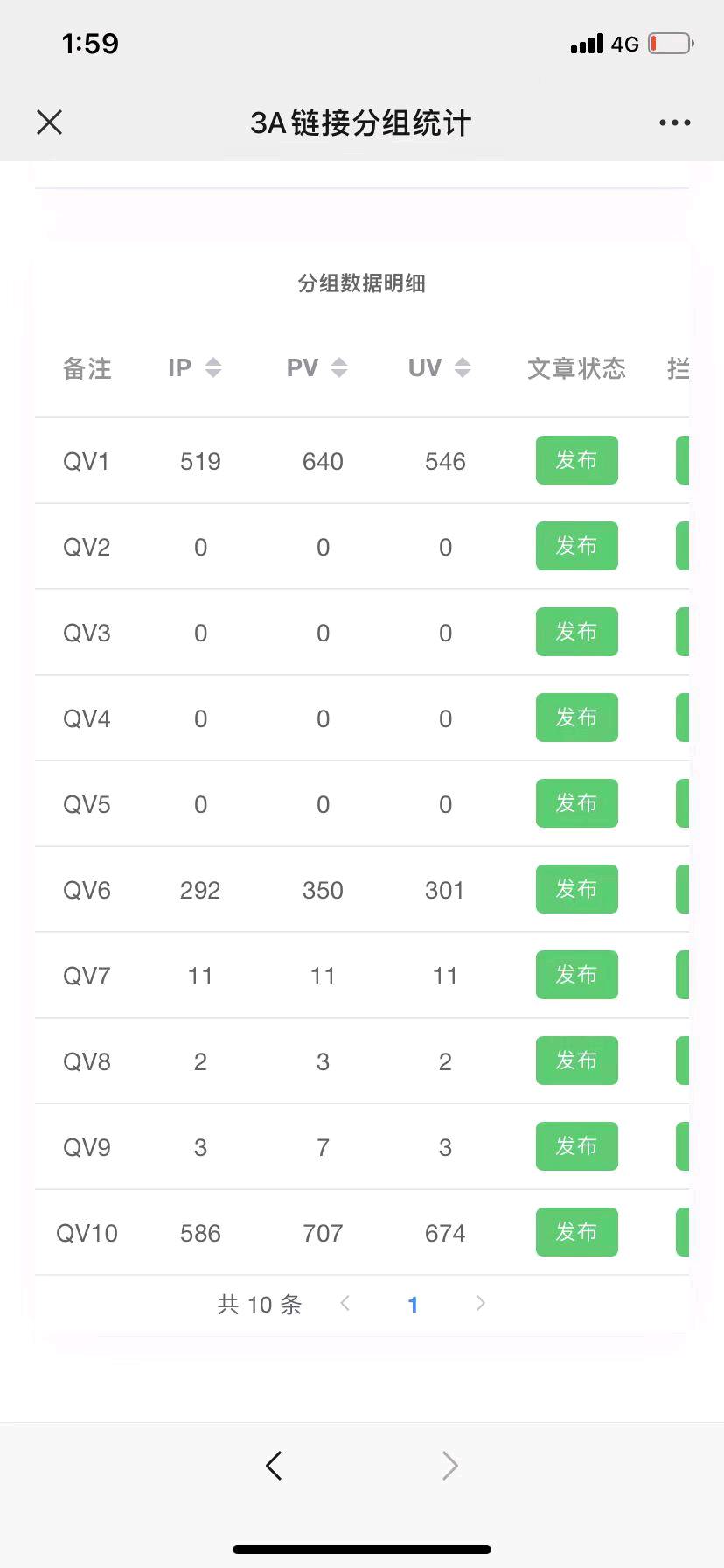Sort the table by PV
Viewport: 724px width, 1568px height.
tap(339, 367)
